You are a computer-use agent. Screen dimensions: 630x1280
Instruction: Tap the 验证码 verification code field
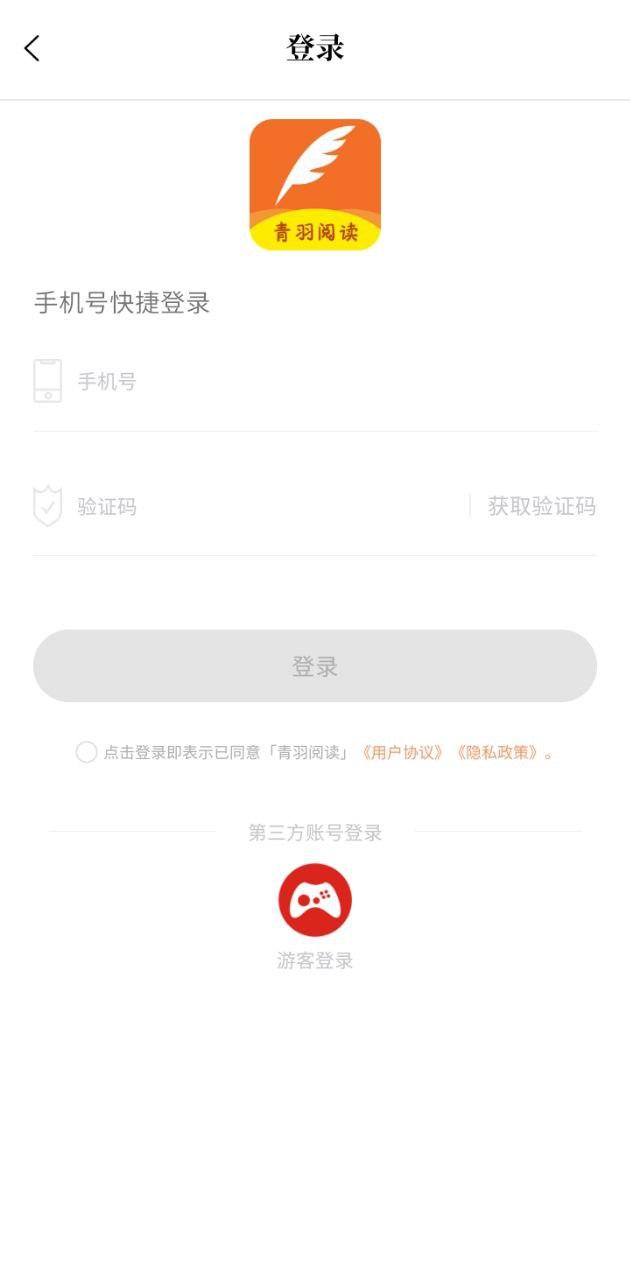pos(260,506)
